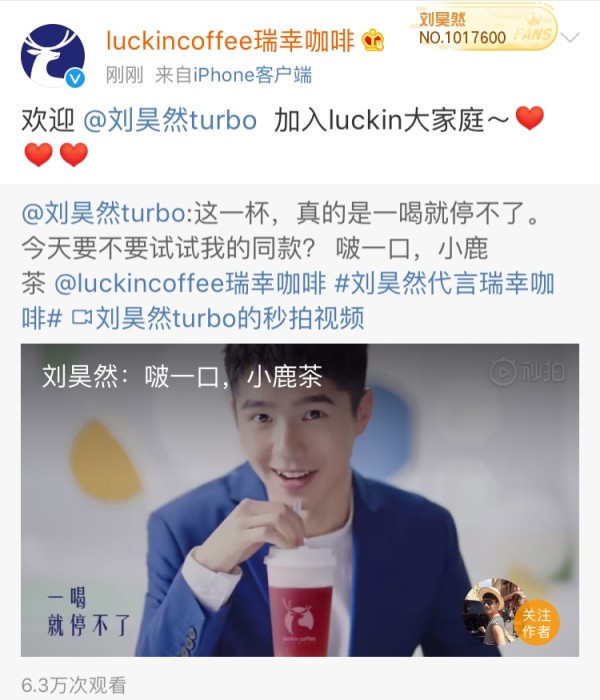This screenshot has width=600, height=700.
Task: Tap the luckincoffee瑞幸咖啡 account name
Action: 232,39
